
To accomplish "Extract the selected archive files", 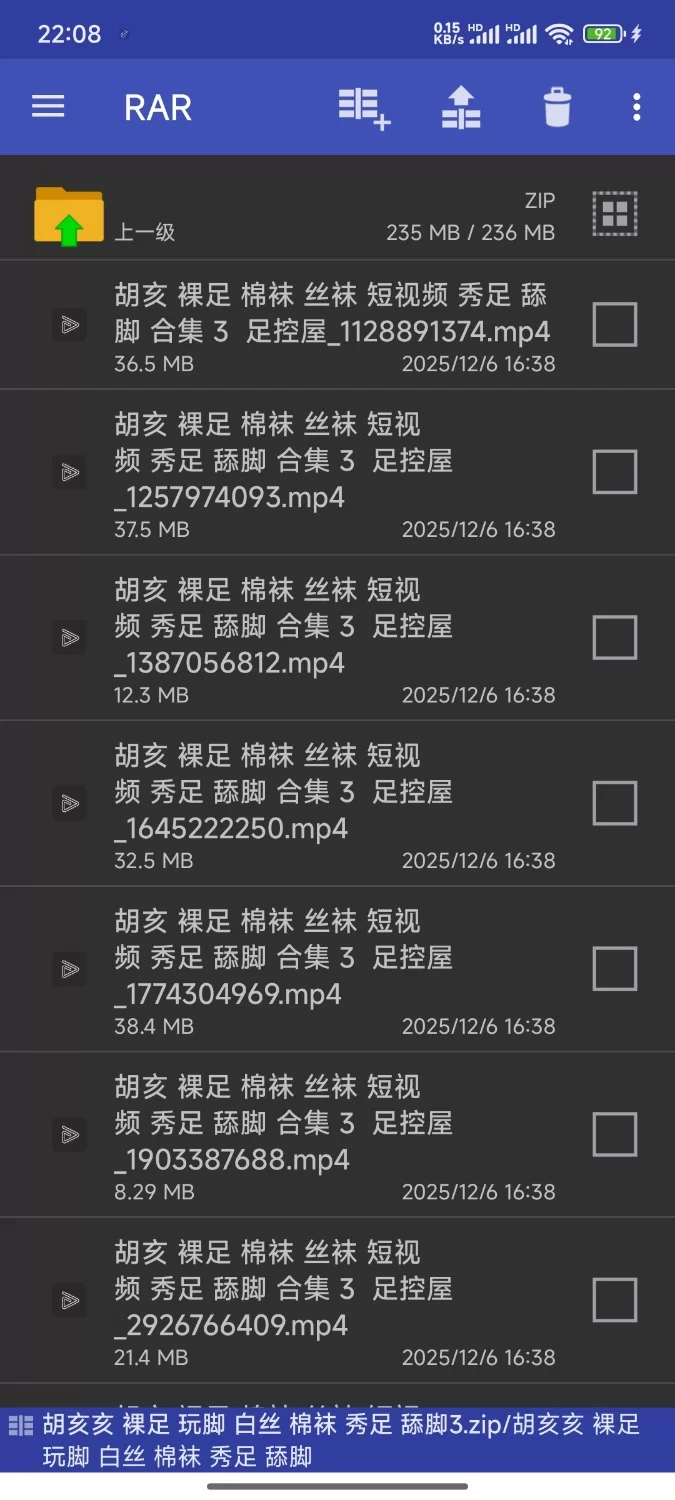I will (461, 107).
